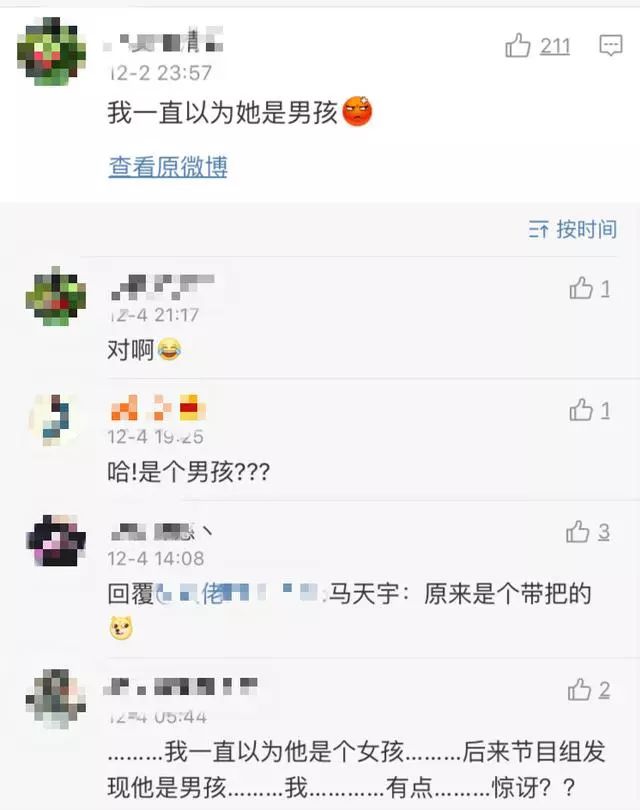
Task: Like the reply 哈!是个男孩???
Action: 581,410
